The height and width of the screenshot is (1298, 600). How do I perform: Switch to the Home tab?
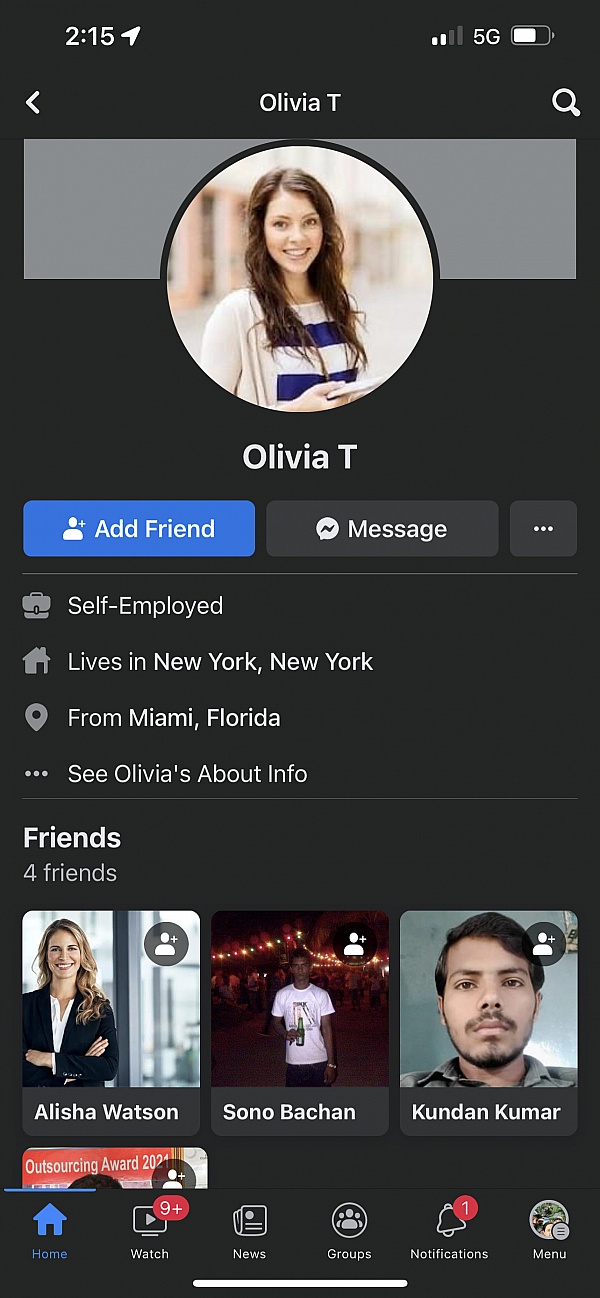49,1230
